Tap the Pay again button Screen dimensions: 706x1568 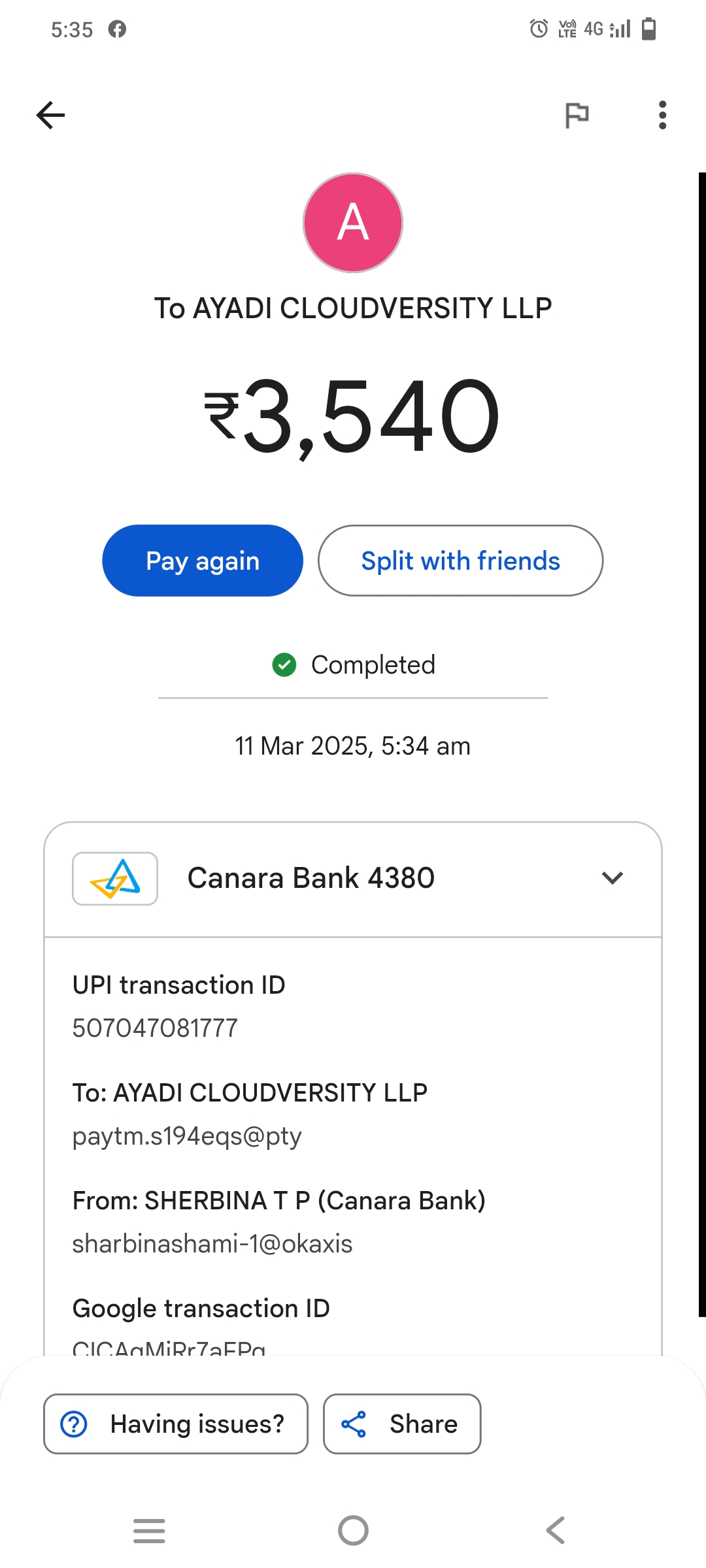click(203, 561)
